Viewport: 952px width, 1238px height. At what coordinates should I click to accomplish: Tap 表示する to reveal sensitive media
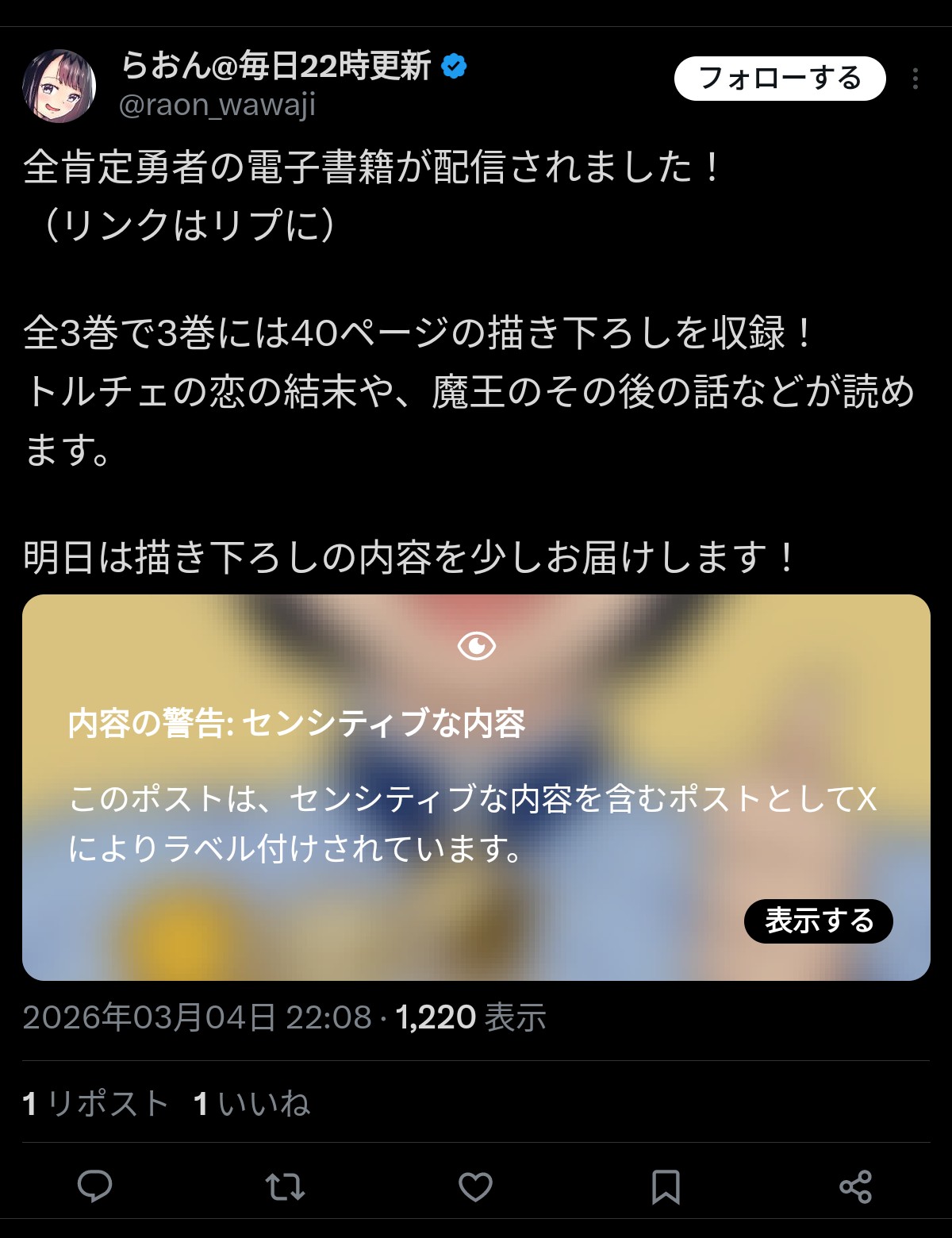(818, 921)
